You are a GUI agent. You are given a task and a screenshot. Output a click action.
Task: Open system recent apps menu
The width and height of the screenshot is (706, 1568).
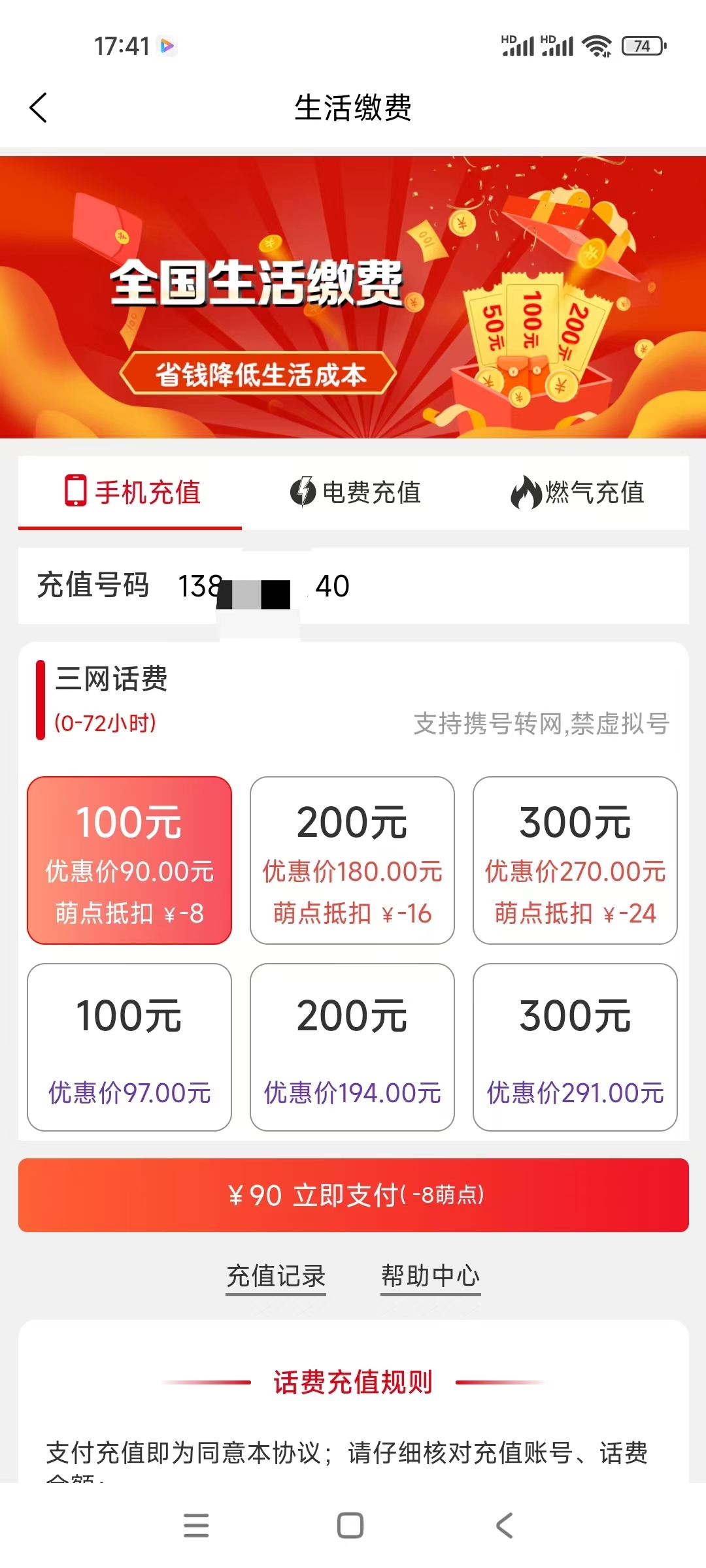tap(196, 1526)
